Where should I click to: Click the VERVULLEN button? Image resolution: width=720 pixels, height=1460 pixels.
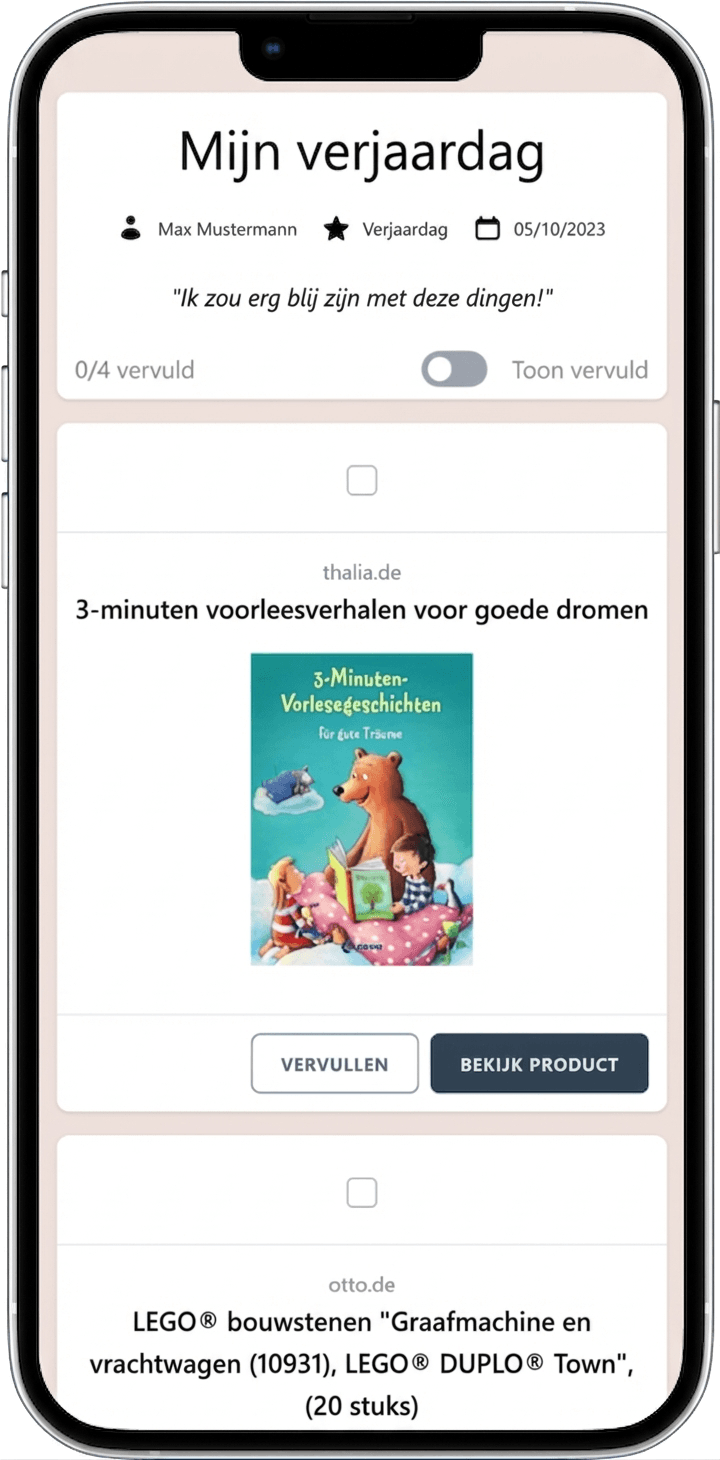[334, 1064]
